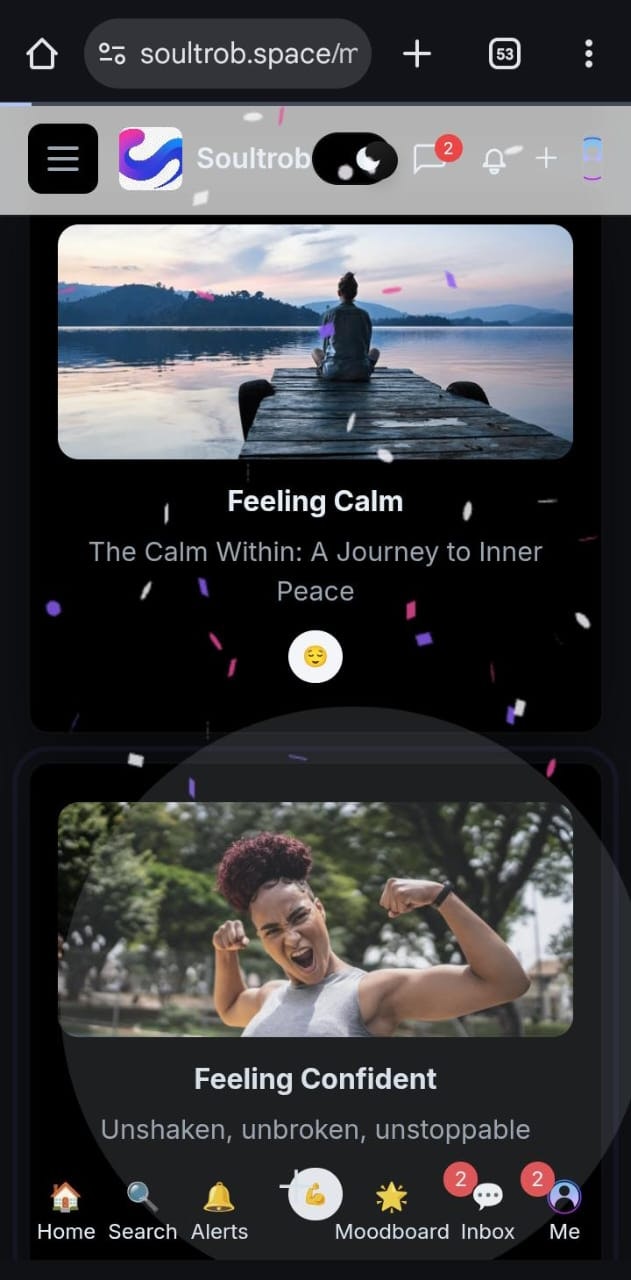Open the Feeling Calm mood card
The height and width of the screenshot is (1280, 631).
point(315,470)
